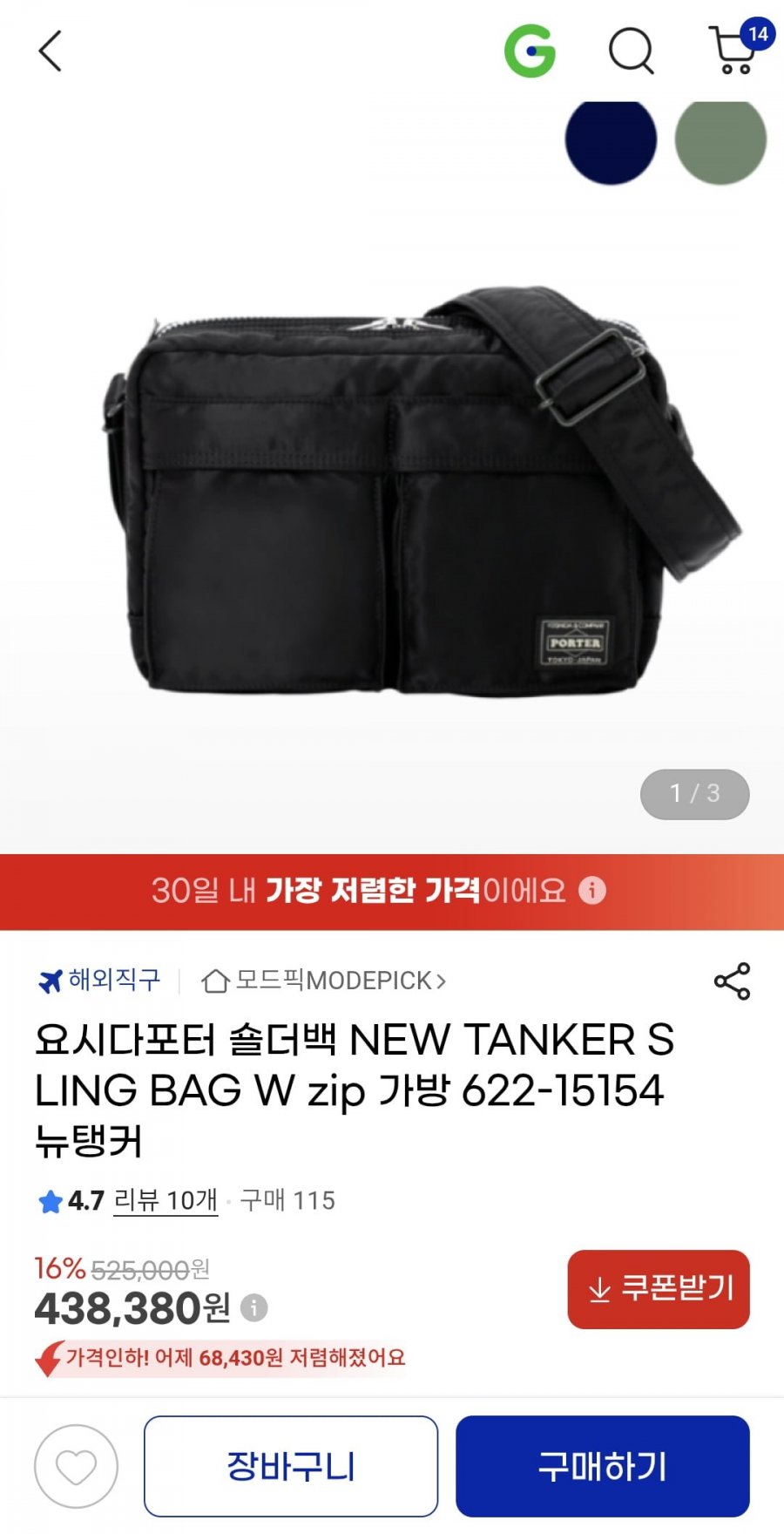This screenshot has width=784, height=1534.
Task: Add the bag to wishlist with heart
Action: click(77, 1467)
